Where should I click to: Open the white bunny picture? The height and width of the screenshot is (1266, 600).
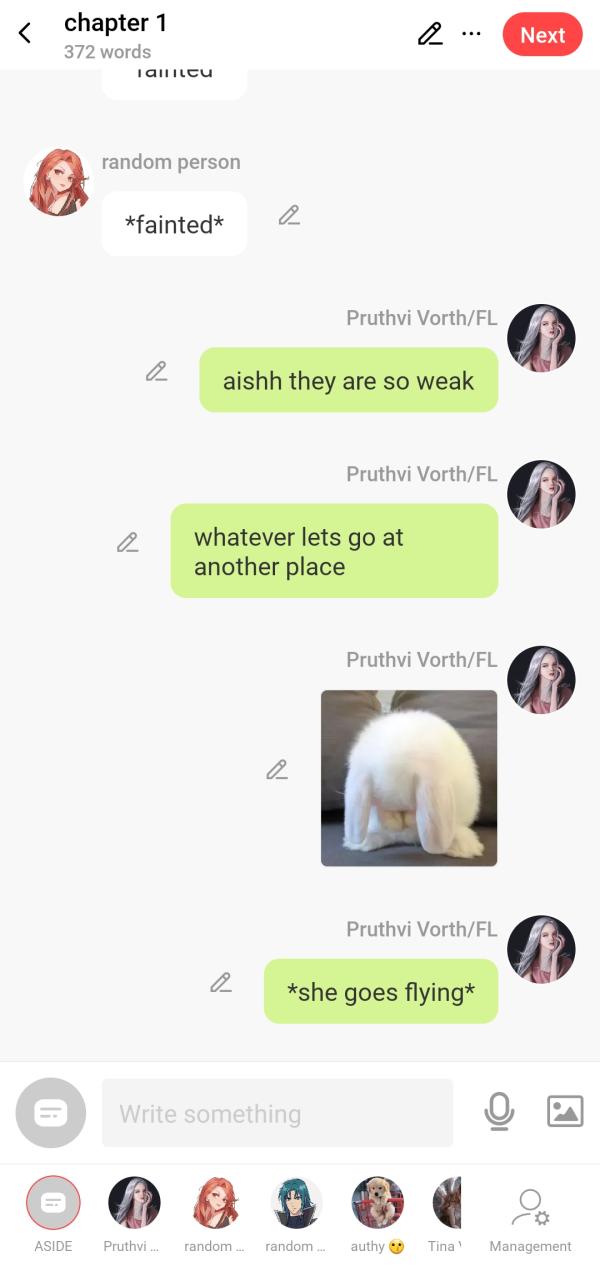pyautogui.click(x=408, y=778)
